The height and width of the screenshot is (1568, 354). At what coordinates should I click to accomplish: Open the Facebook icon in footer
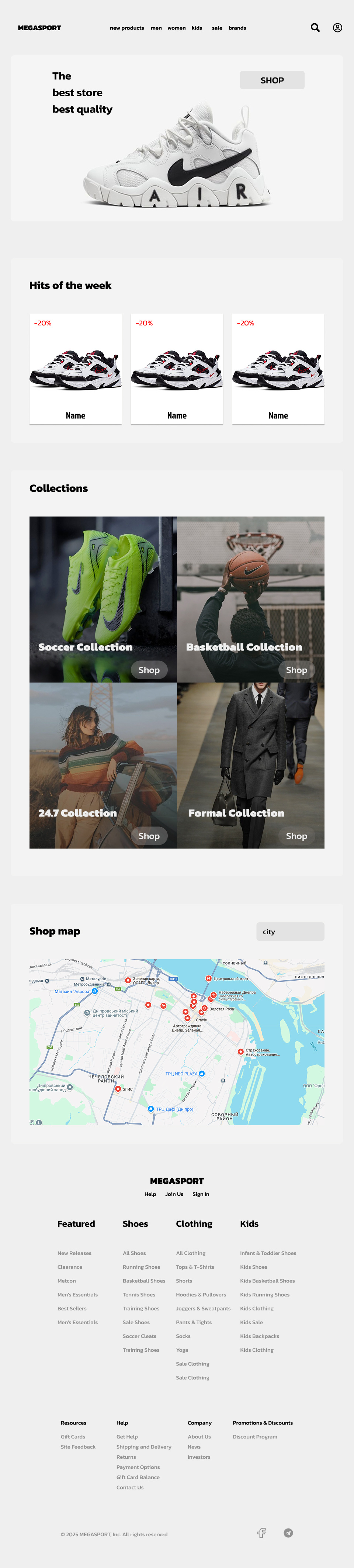[261, 1533]
